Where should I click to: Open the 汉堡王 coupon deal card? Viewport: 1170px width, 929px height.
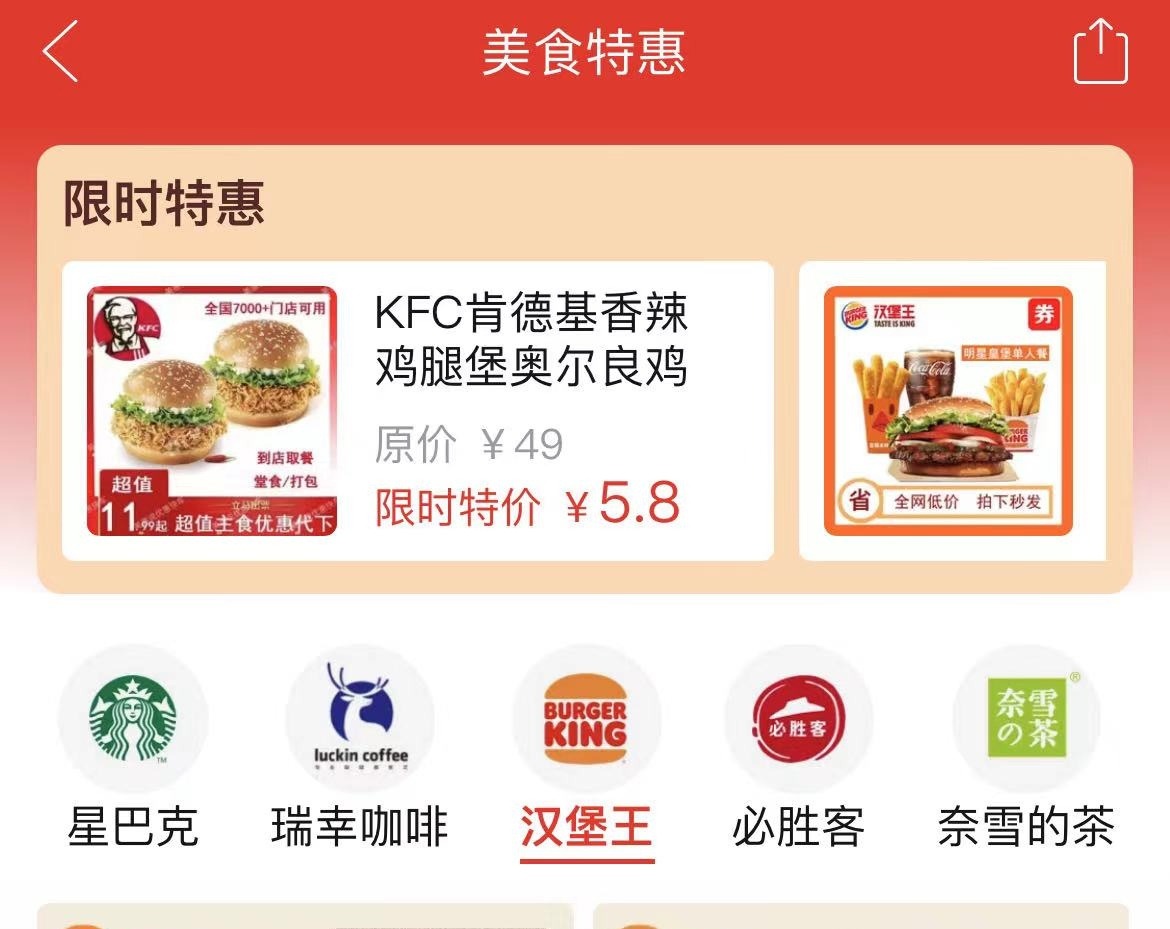(x=950, y=411)
